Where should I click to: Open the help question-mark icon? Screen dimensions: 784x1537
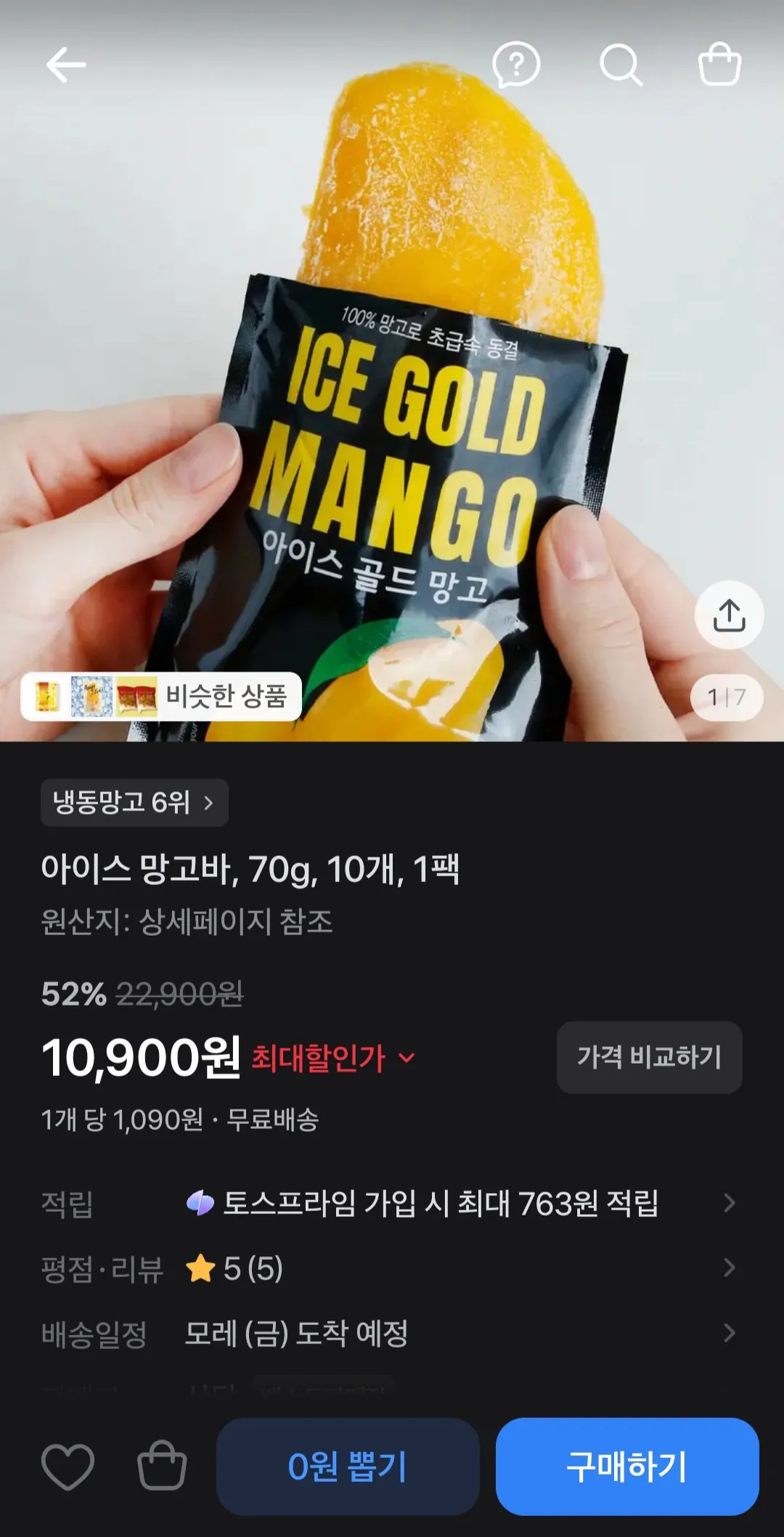pos(516,65)
